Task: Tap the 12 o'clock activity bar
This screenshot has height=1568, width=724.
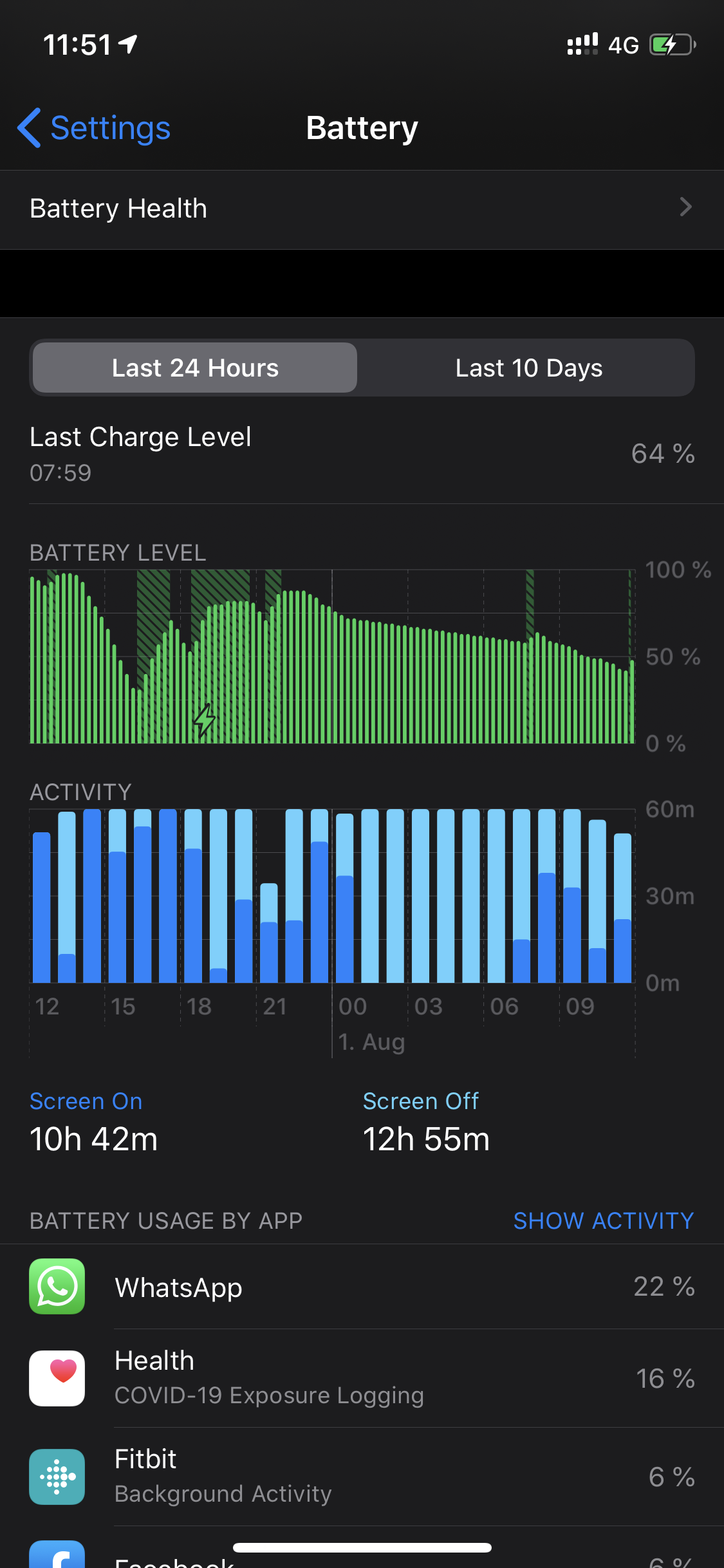Action: click(42, 906)
